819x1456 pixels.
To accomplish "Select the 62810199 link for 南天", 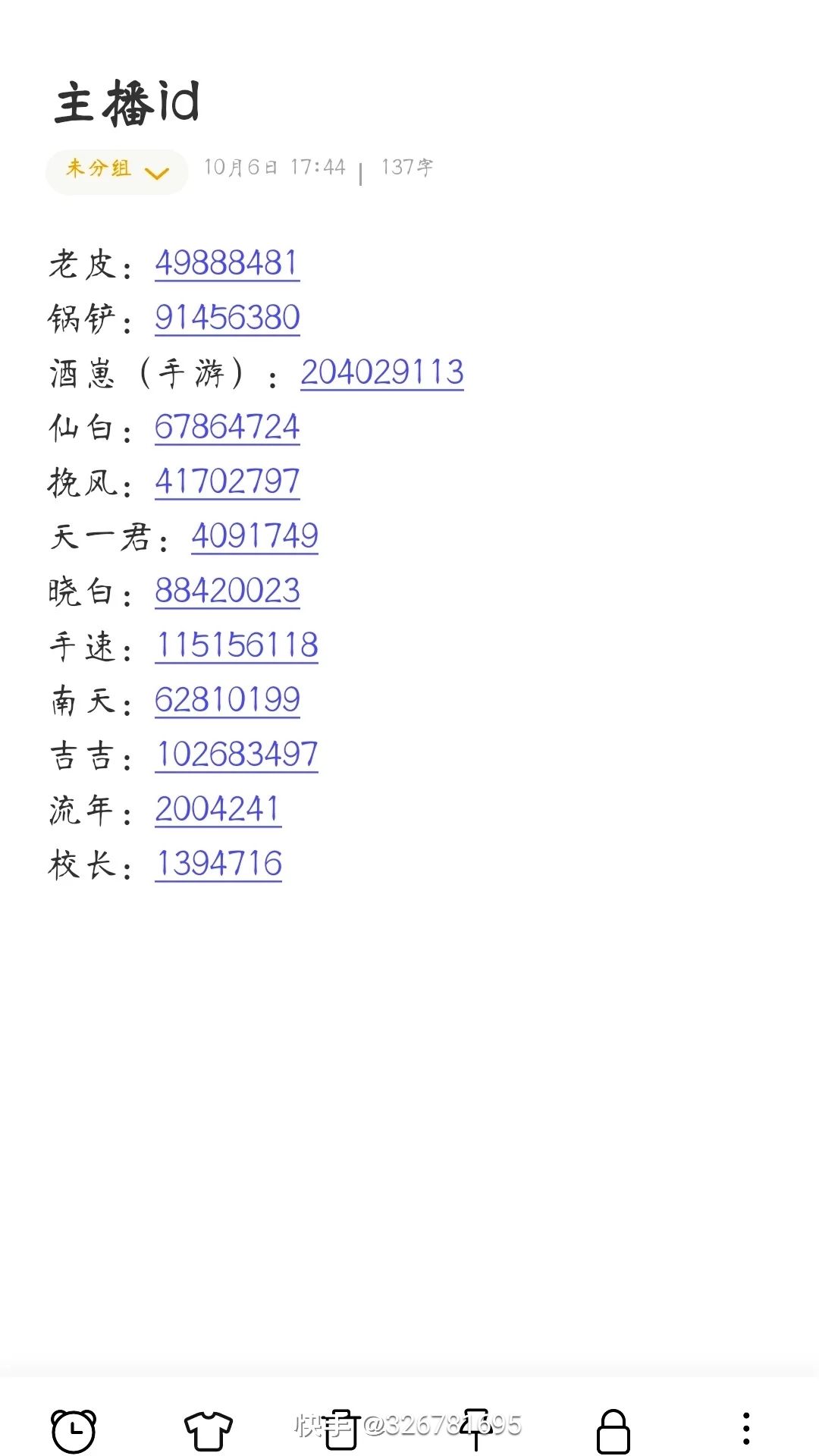I will pyautogui.click(x=227, y=700).
